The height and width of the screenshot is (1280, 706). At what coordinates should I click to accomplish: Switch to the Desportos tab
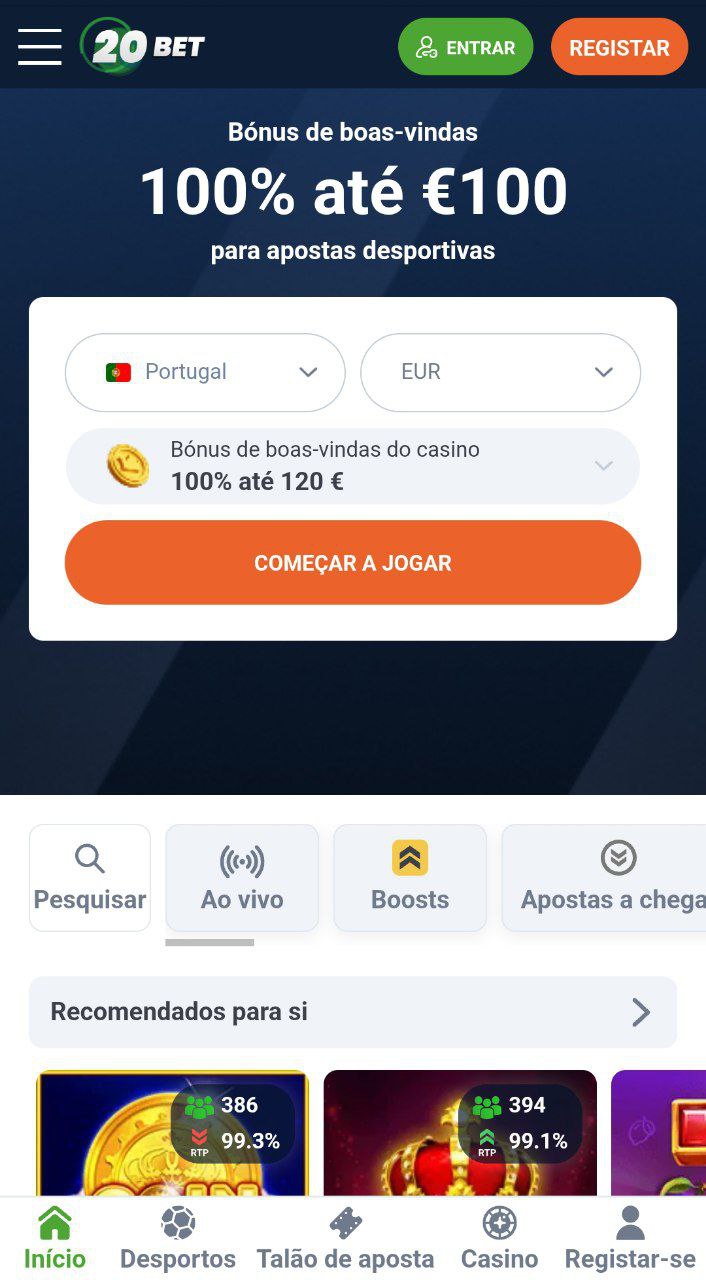click(x=178, y=1238)
